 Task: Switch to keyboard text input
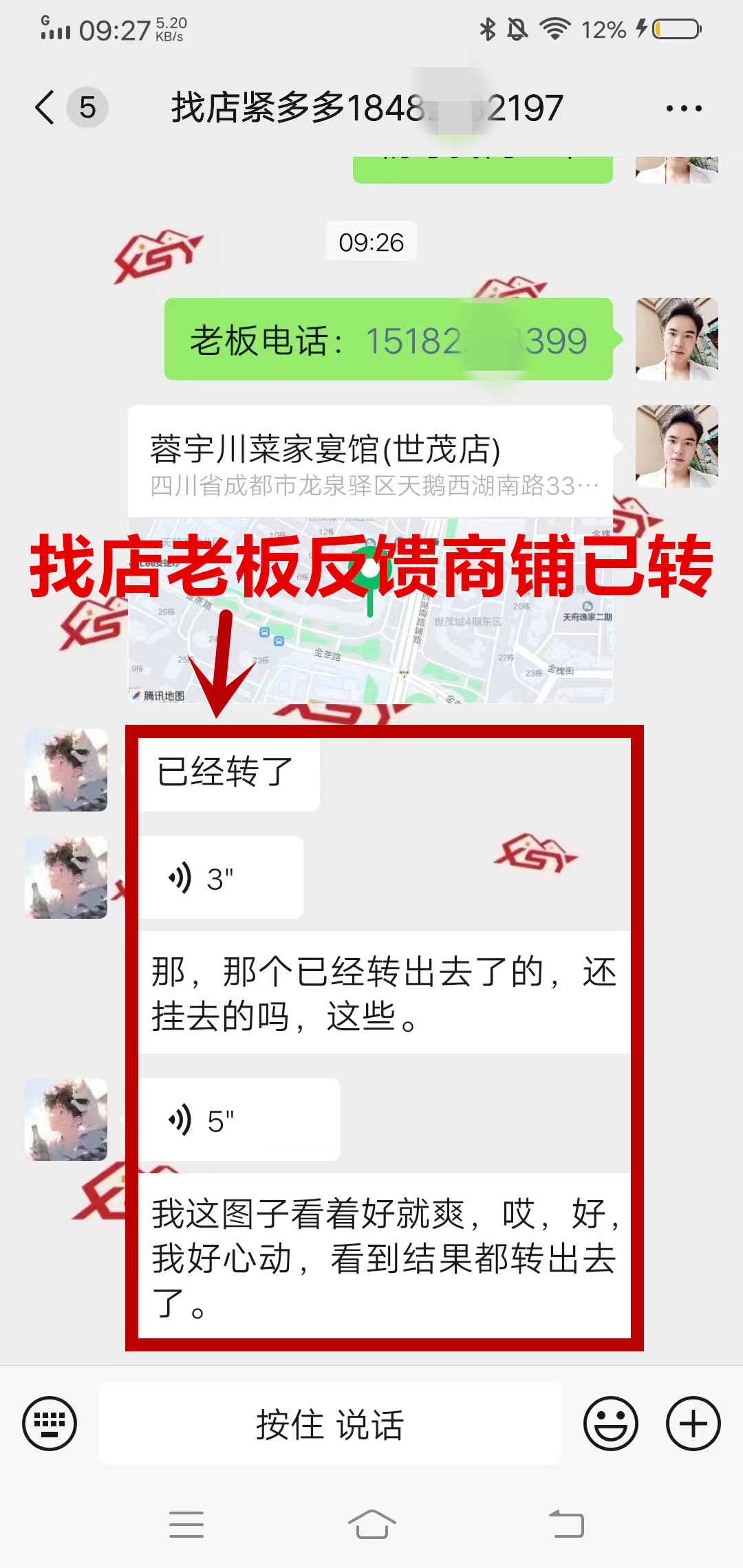50,1424
